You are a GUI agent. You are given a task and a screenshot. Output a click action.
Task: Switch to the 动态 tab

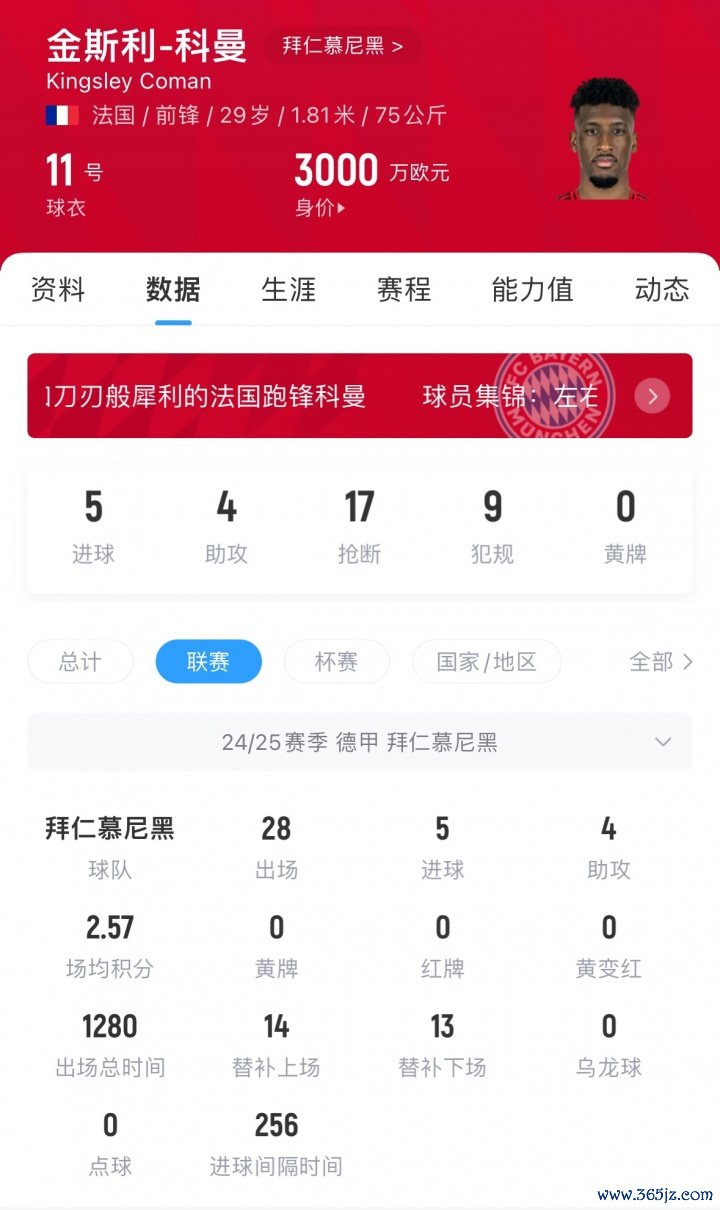pyautogui.click(x=661, y=290)
